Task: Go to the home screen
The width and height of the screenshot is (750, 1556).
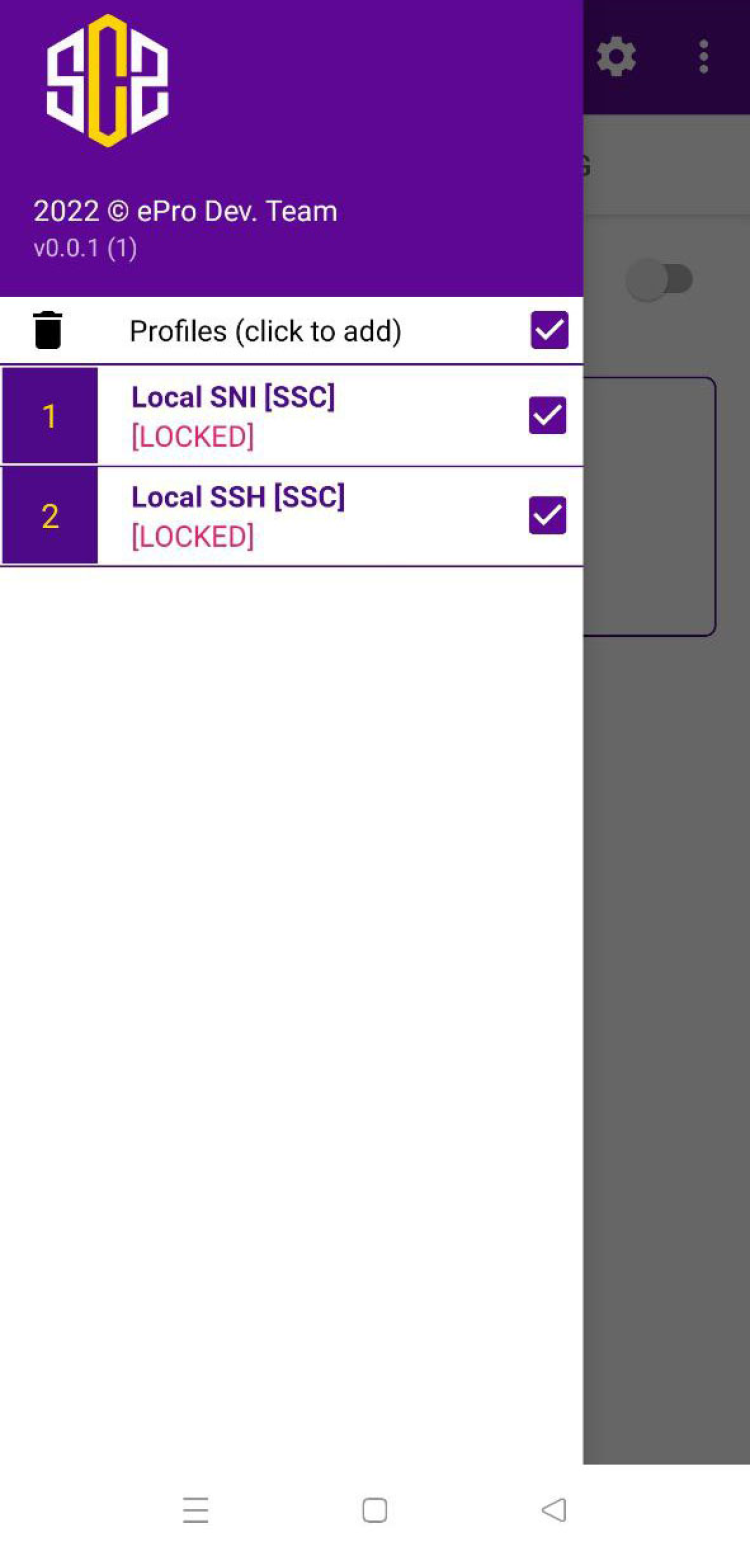Action: click(x=374, y=1509)
